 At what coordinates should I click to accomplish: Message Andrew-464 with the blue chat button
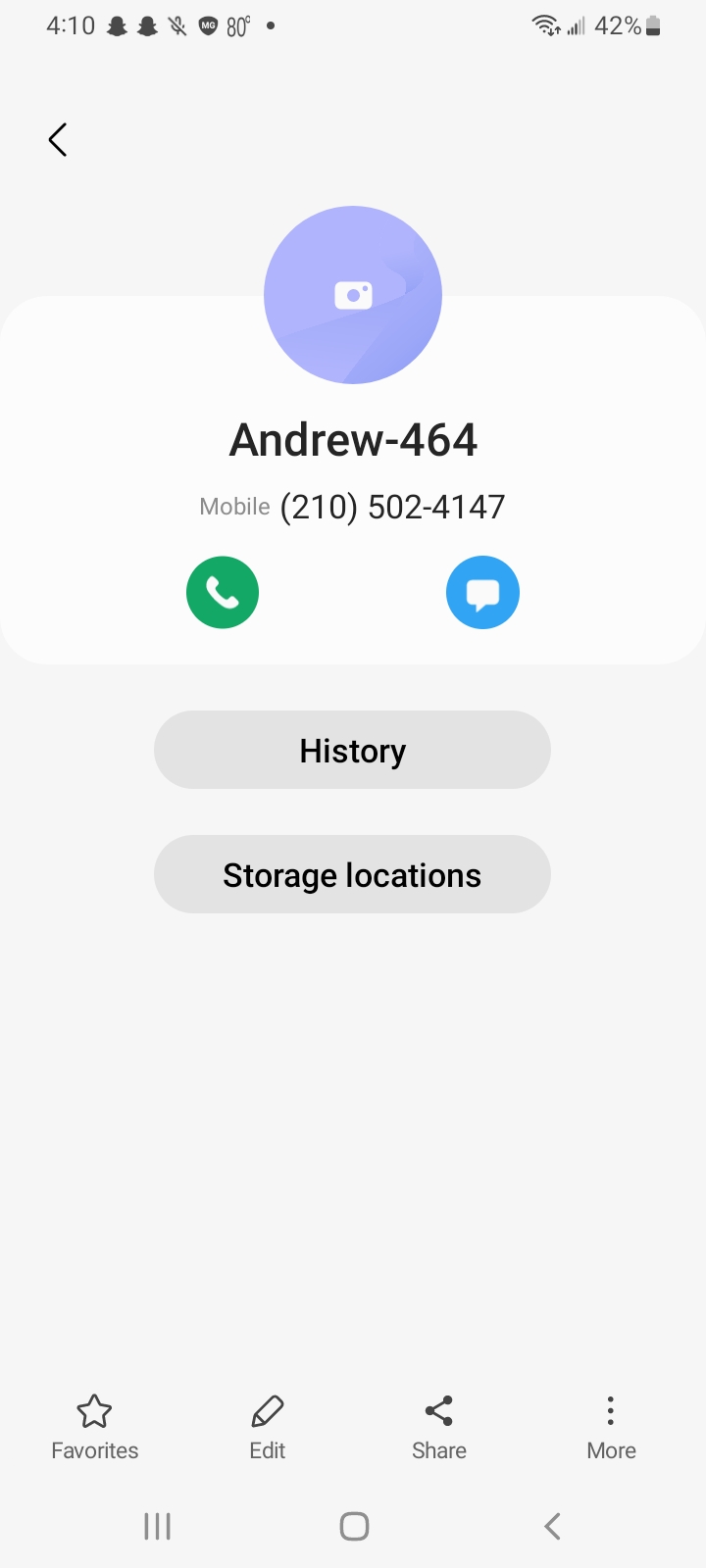[482, 593]
